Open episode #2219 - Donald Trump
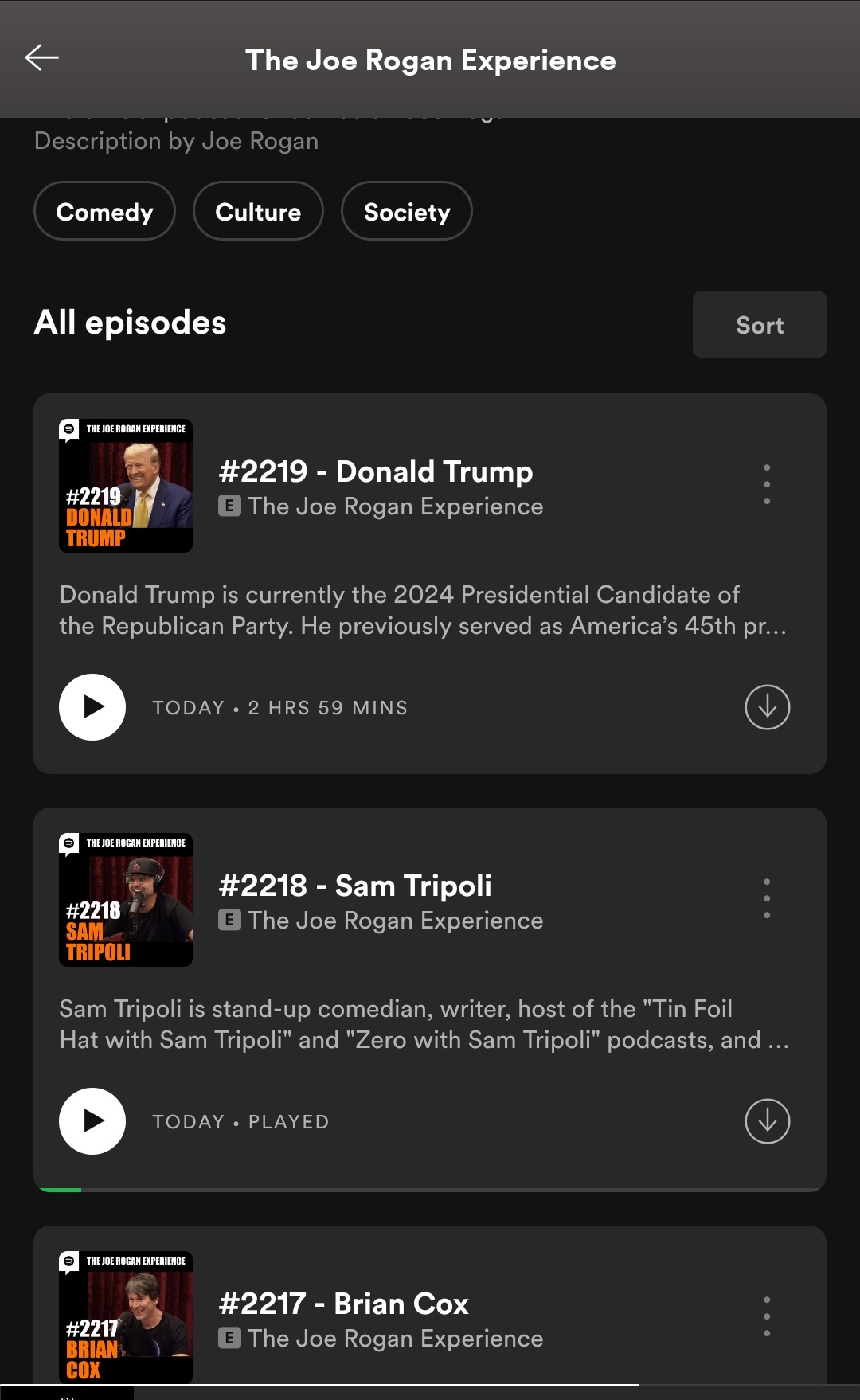Image resolution: width=860 pixels, height=1400 pixels. [375, 471]
